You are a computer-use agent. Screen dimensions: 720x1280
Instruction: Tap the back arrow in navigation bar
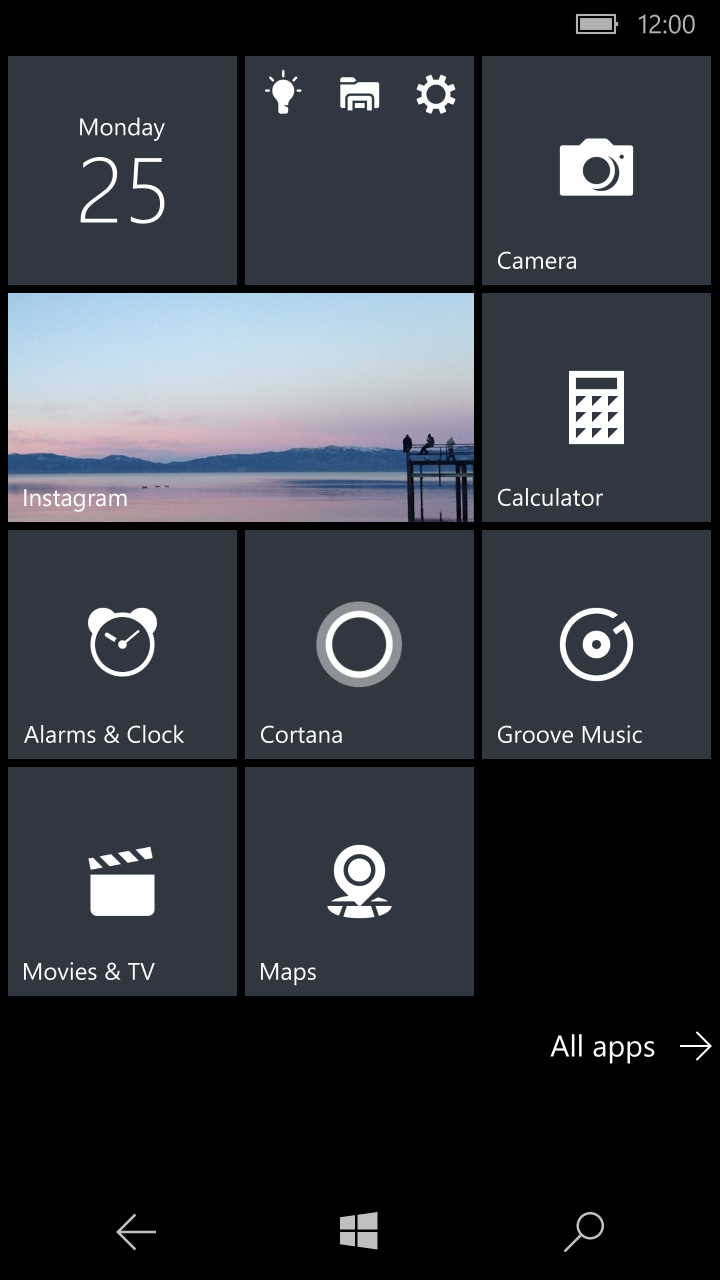(x=136, y=1232)
